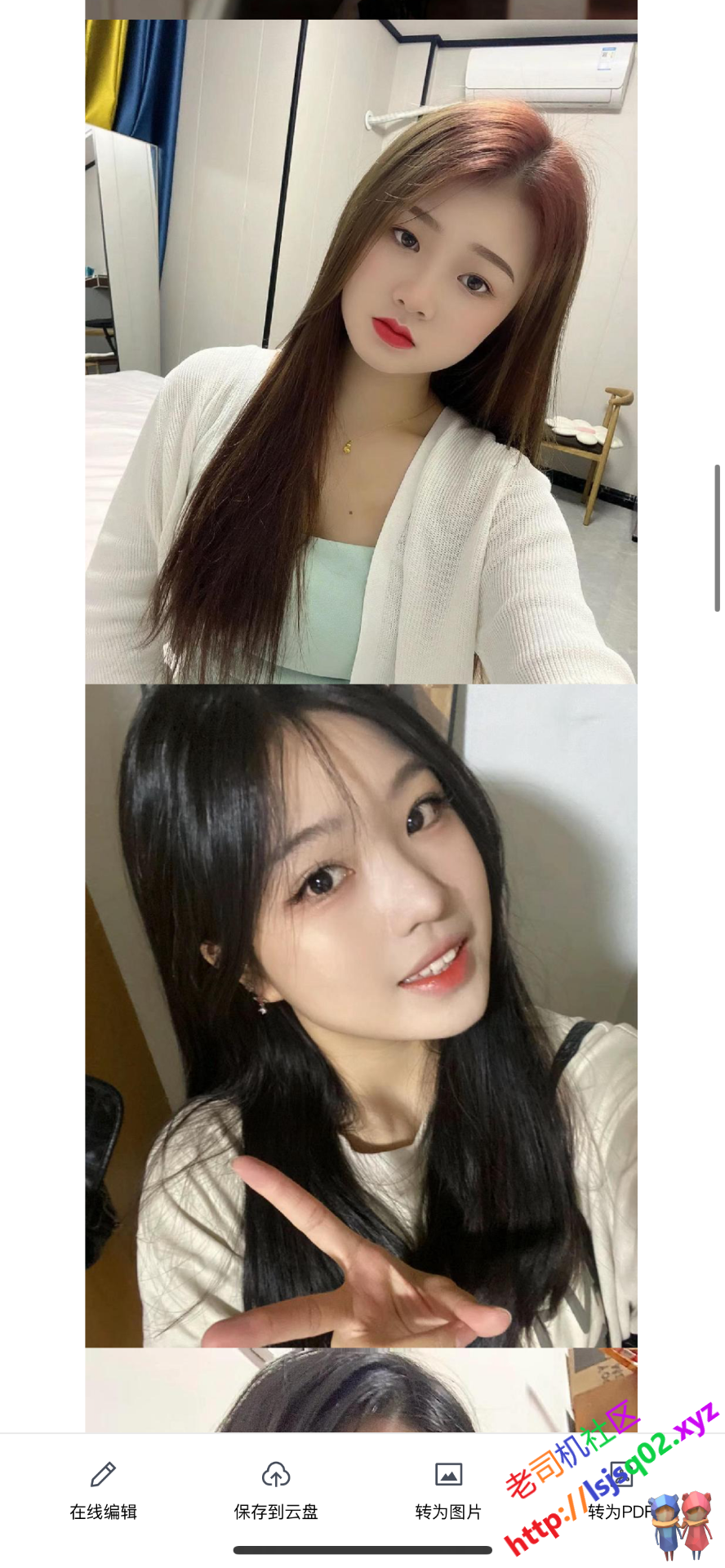This screenshot has height=1568, width=725.
Task: Open the 在线编辑 online edit option
Action: click(x=103, y=1491)
